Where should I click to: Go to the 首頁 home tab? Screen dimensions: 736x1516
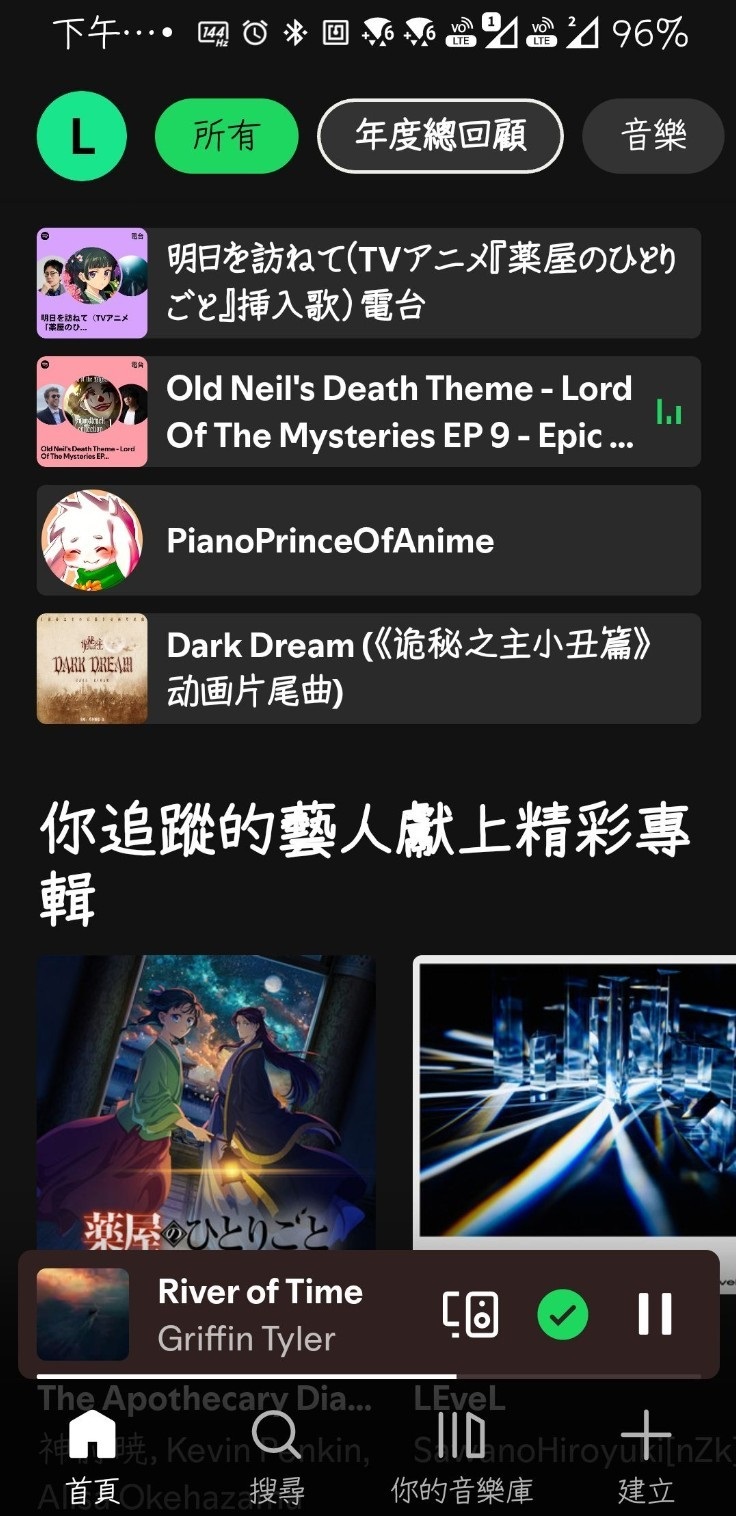(92, 1456)
